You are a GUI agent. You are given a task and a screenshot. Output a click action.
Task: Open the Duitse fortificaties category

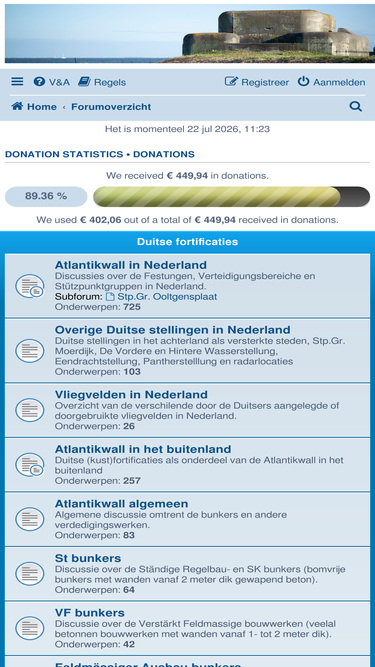[x=188, y=242]
